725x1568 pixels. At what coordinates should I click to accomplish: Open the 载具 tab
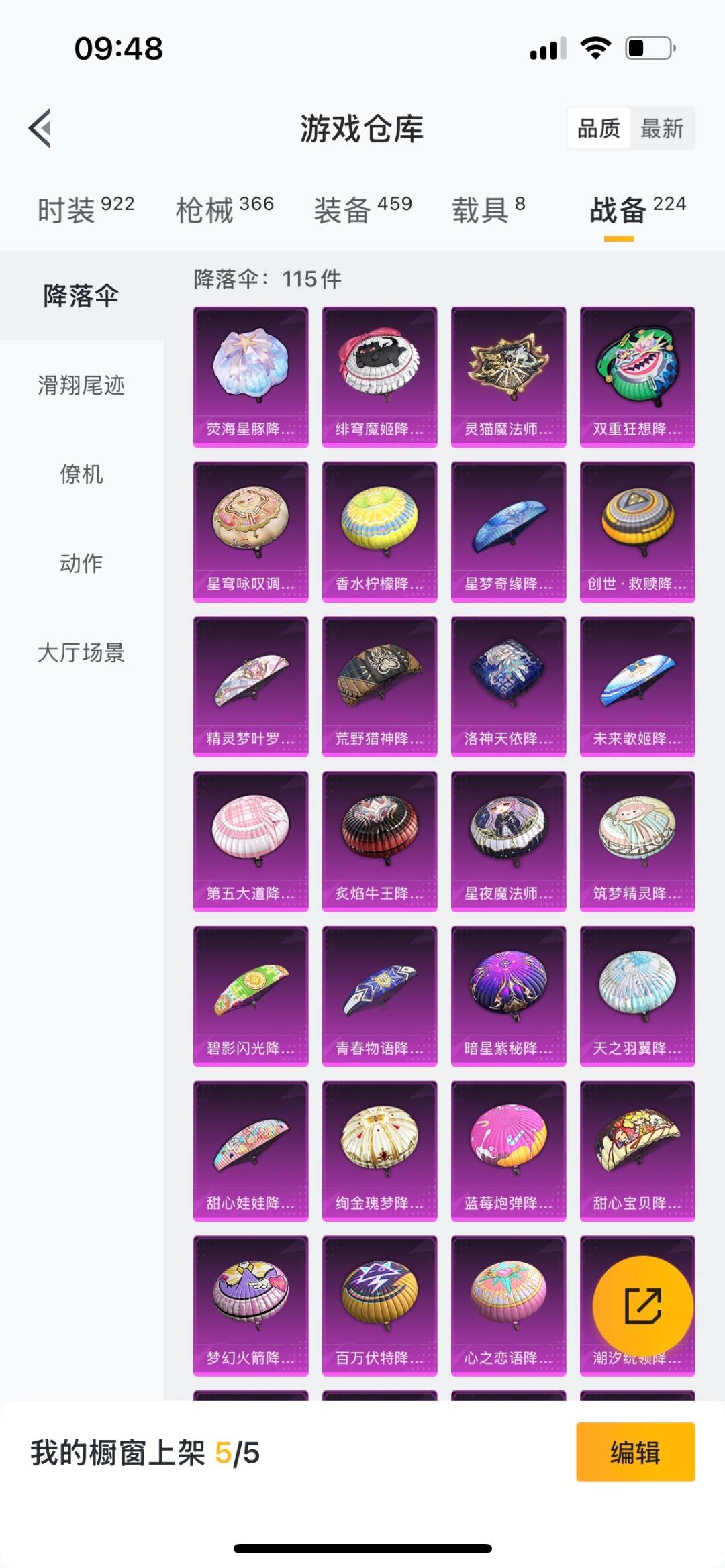pos(488,210)
